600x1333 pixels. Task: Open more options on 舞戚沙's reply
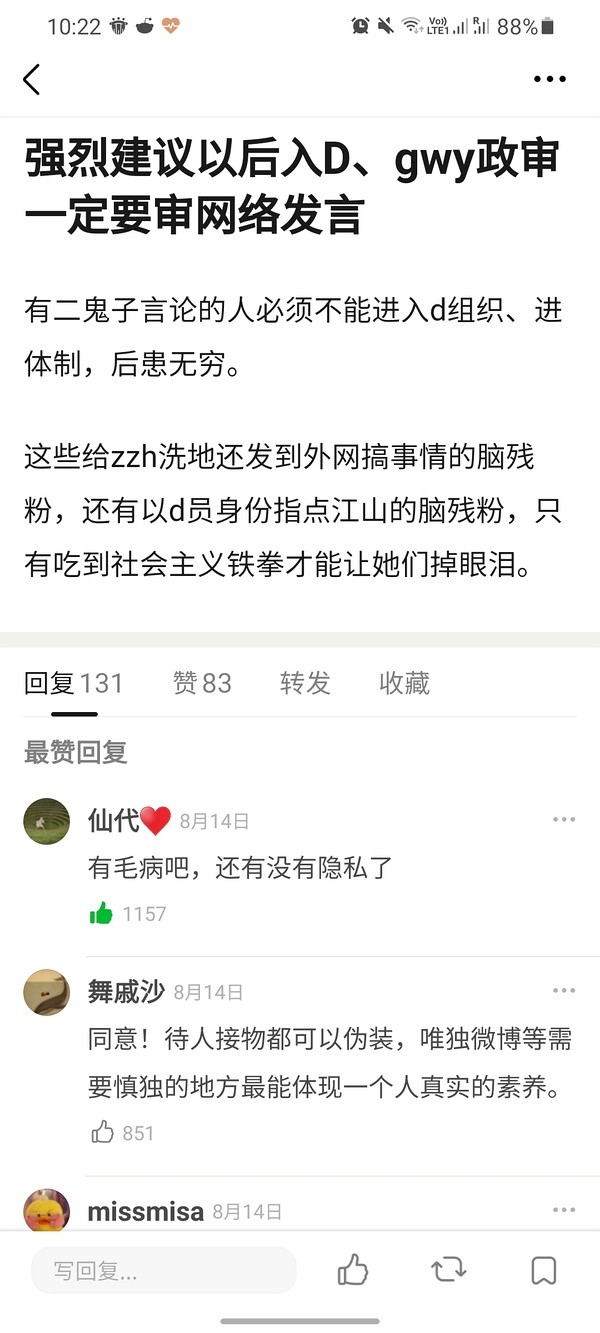click(564, 991)
